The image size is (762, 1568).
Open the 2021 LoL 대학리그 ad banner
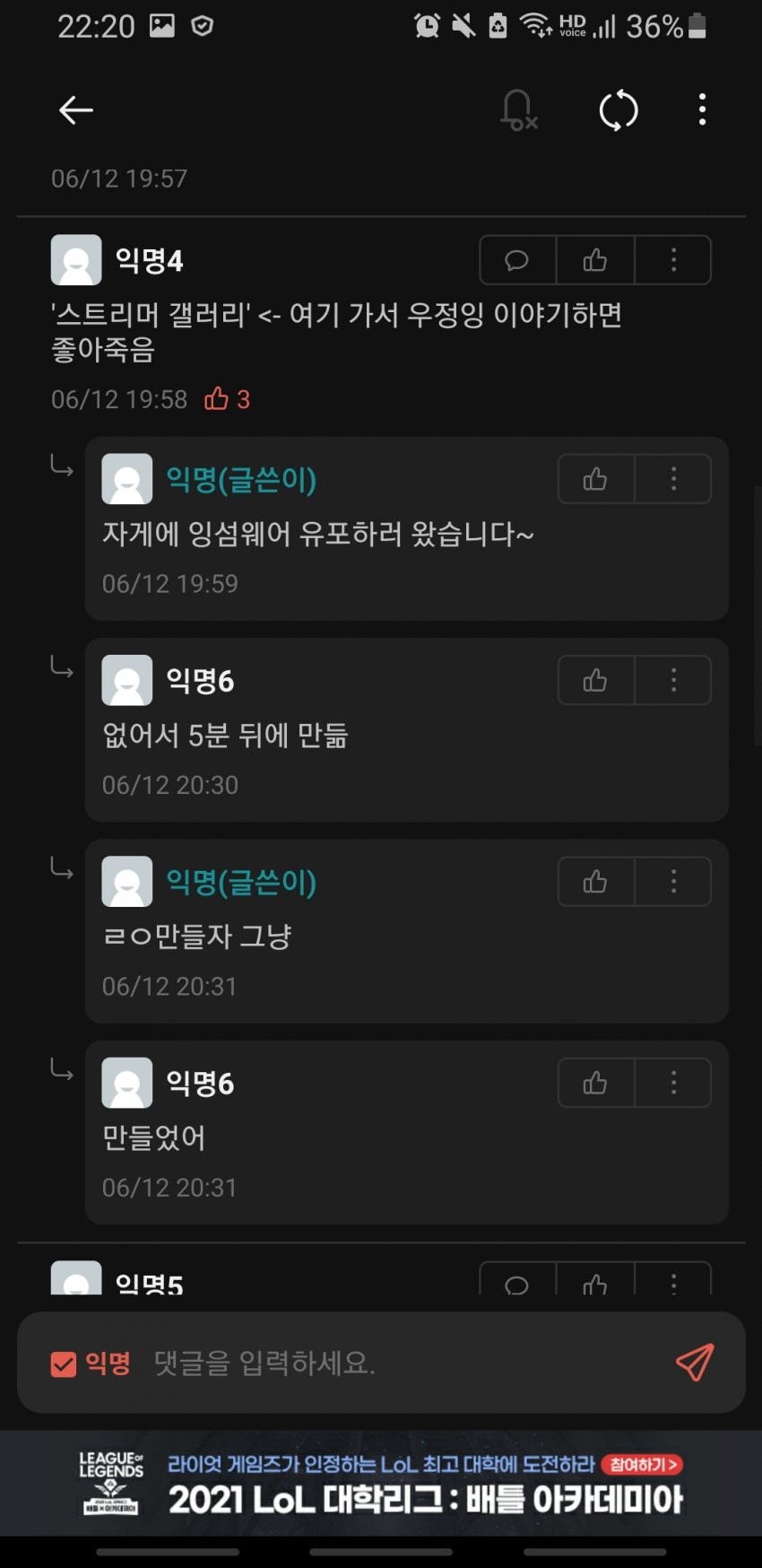(381, 1483)
